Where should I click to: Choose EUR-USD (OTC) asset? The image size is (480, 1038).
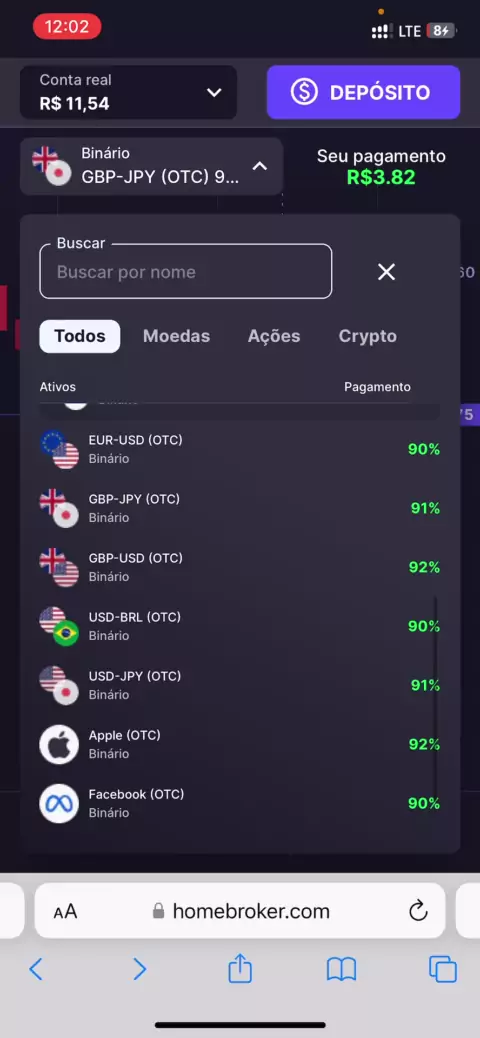coord(240,449)
